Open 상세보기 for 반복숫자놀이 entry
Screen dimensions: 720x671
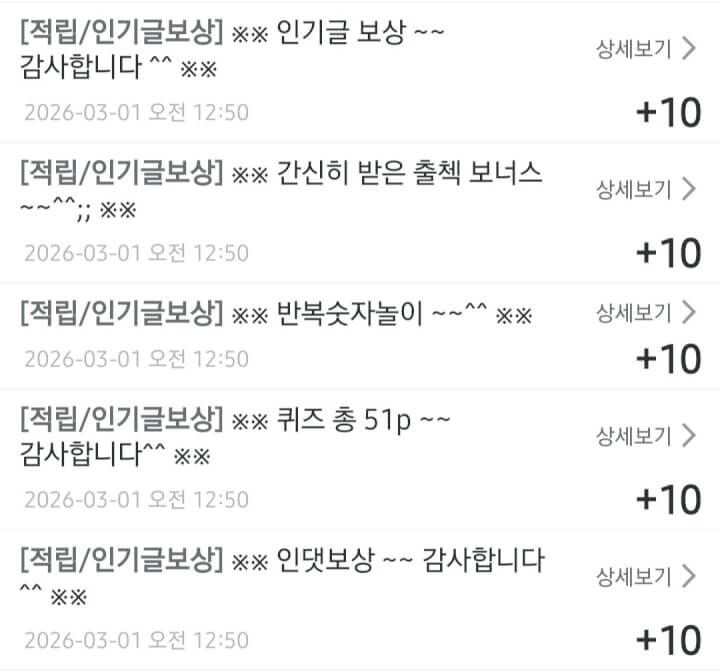pos(645,313)
